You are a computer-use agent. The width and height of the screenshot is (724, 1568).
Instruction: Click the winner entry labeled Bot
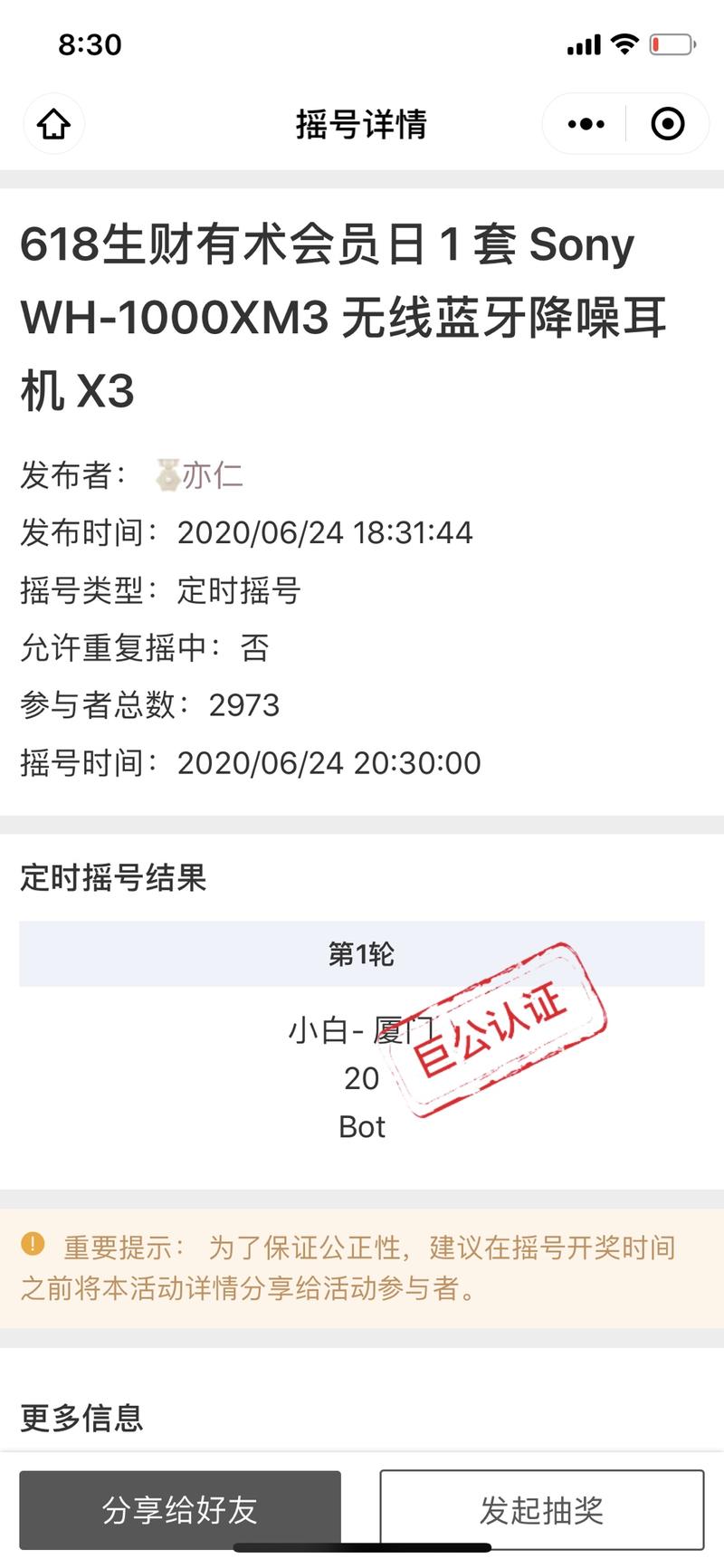[361, 1127]
